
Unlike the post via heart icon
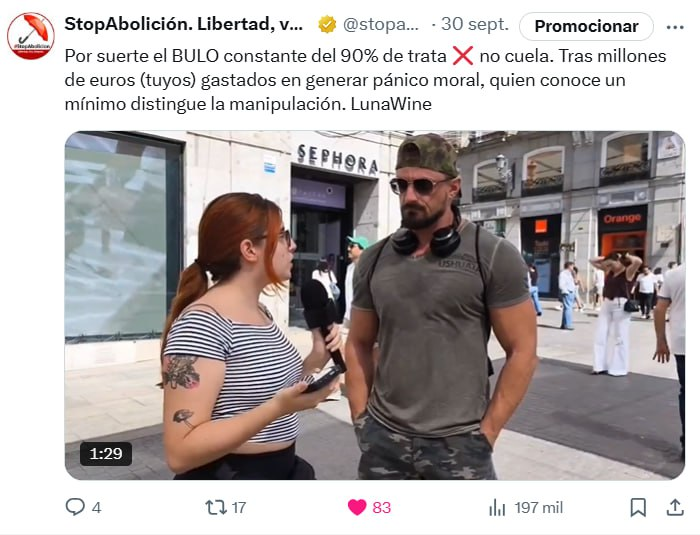click(357, 507)
